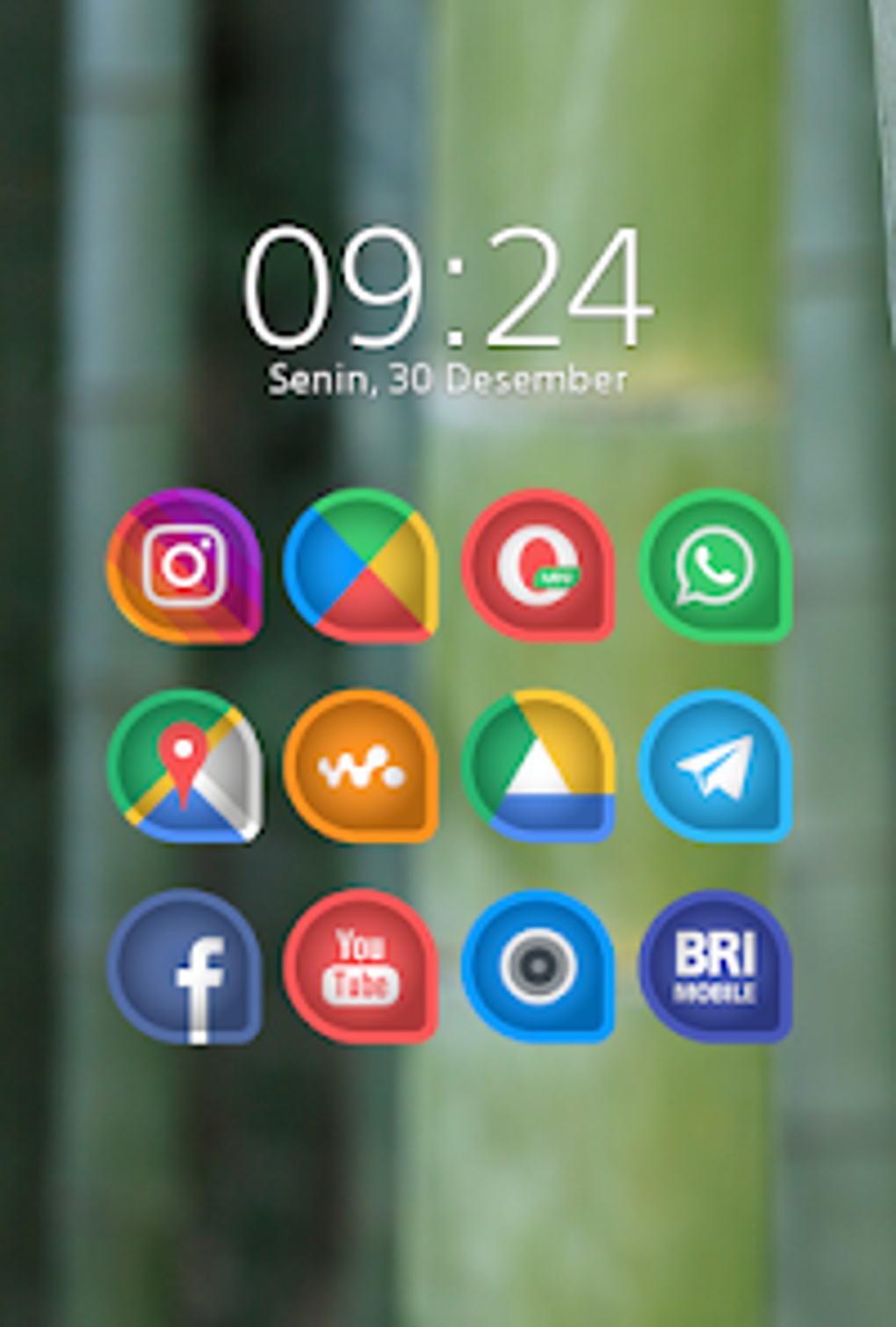Select the Senin, 30 Desember date

(448, 378)
